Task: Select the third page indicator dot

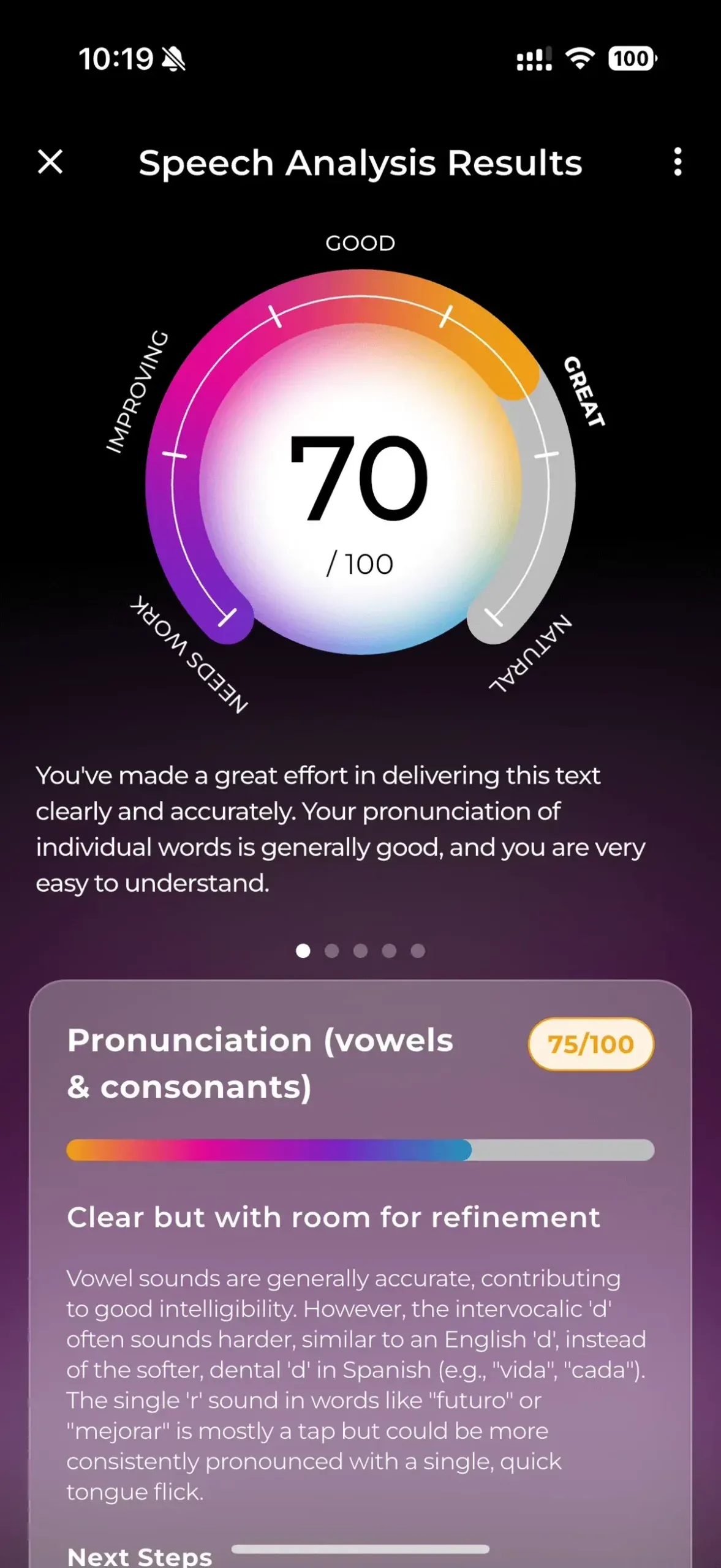Action: click(x=360, y=951)
